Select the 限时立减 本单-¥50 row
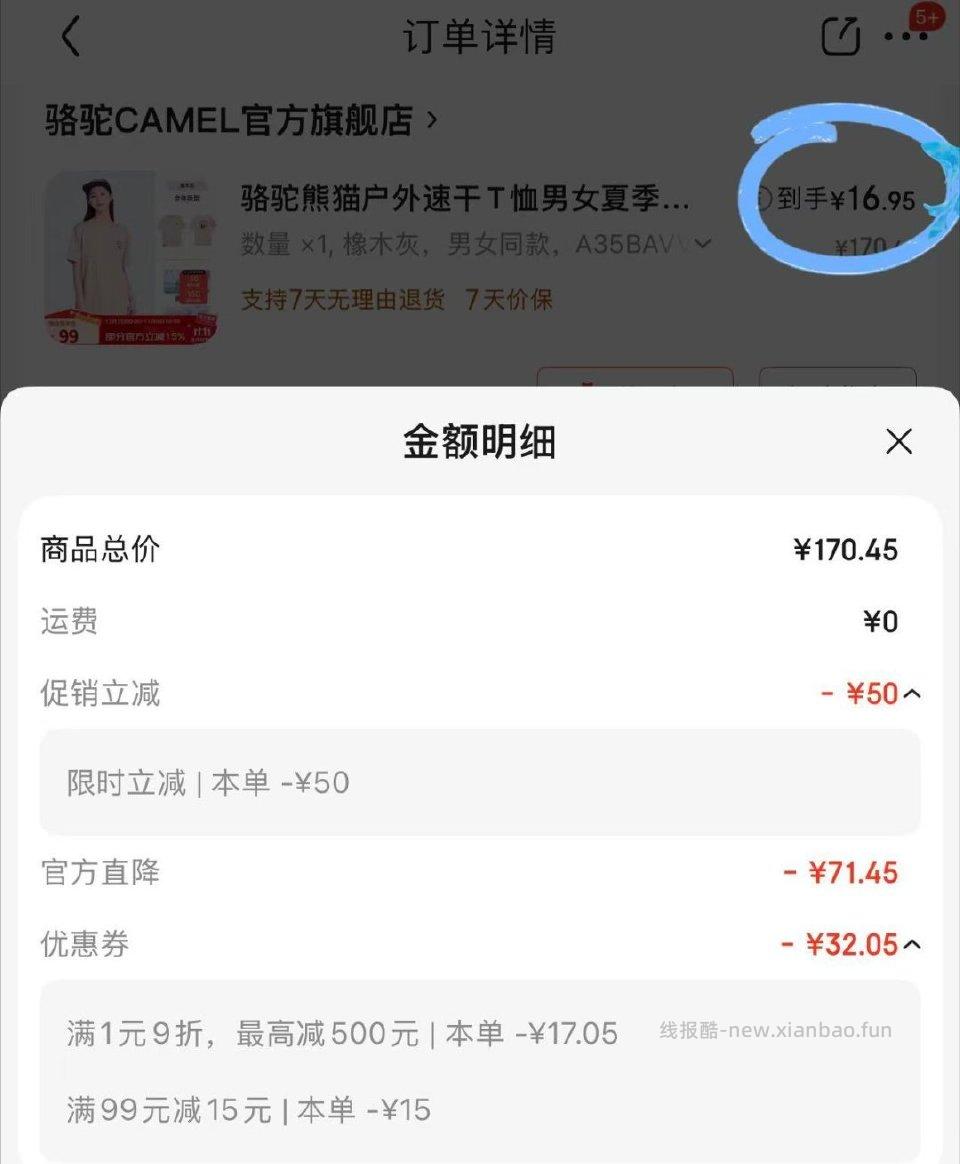Screen dimensions: 960x1164 pos(478,782)
